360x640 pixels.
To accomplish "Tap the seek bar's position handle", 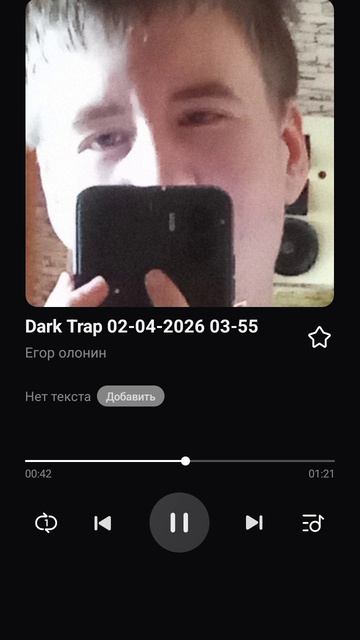I will click(185, 461).
